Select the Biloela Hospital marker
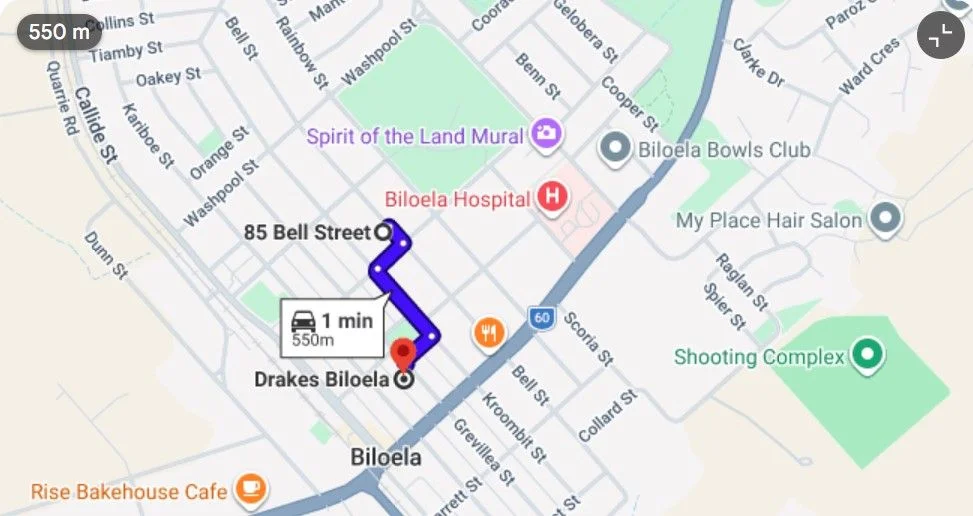The image size is (973, 516). (552, 198)
